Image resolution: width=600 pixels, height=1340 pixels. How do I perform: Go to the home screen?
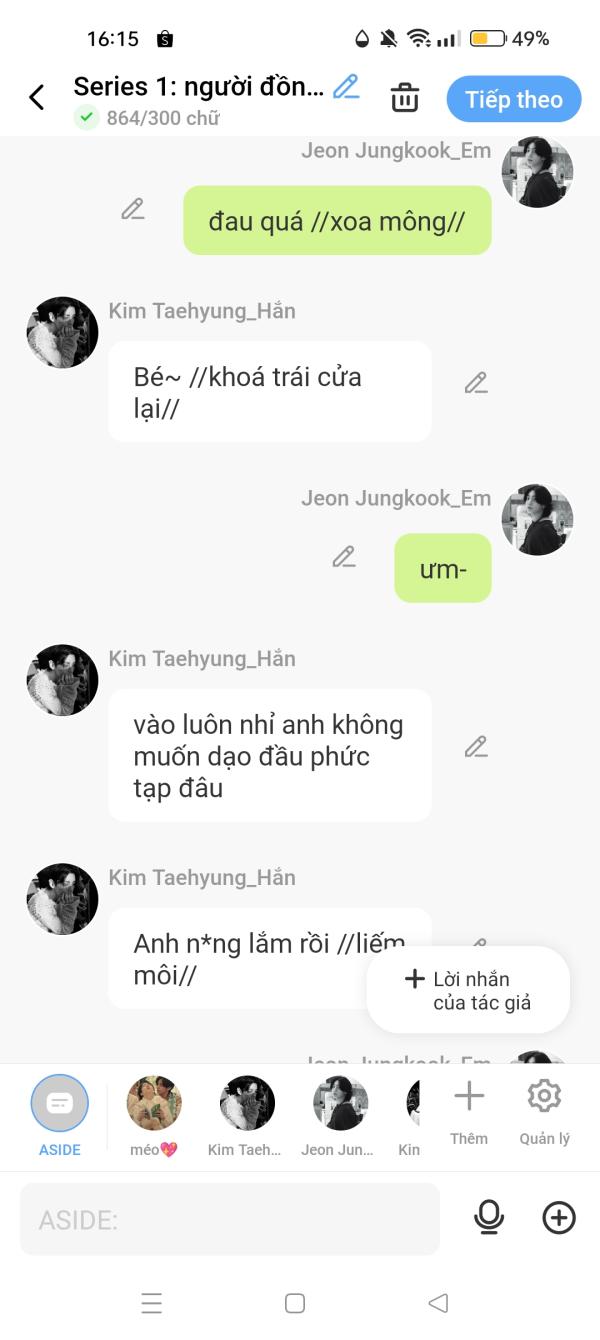(295, 1303)
